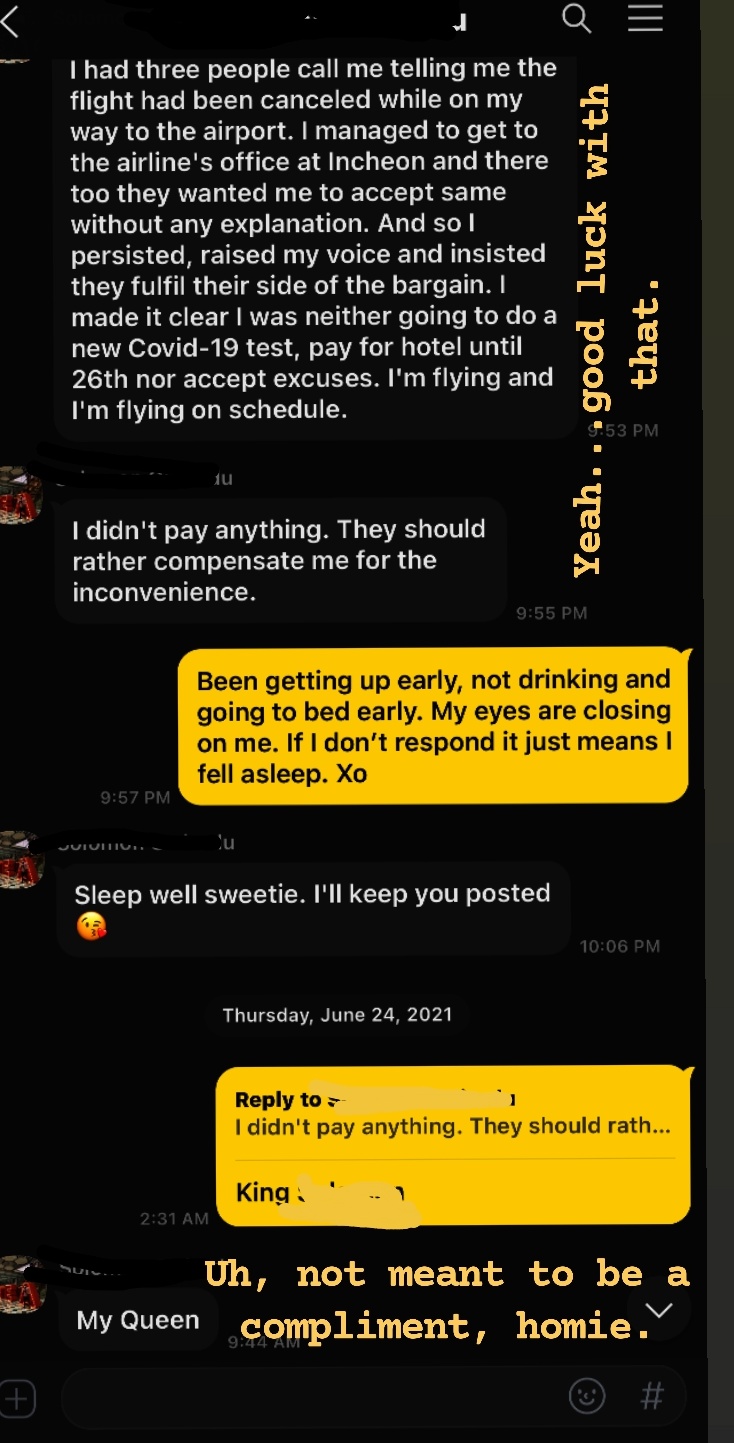The width and height of the screenshot is (734, 1443).
Task: Tap the hashtag search icon
Action: [x=652, y=1396]
